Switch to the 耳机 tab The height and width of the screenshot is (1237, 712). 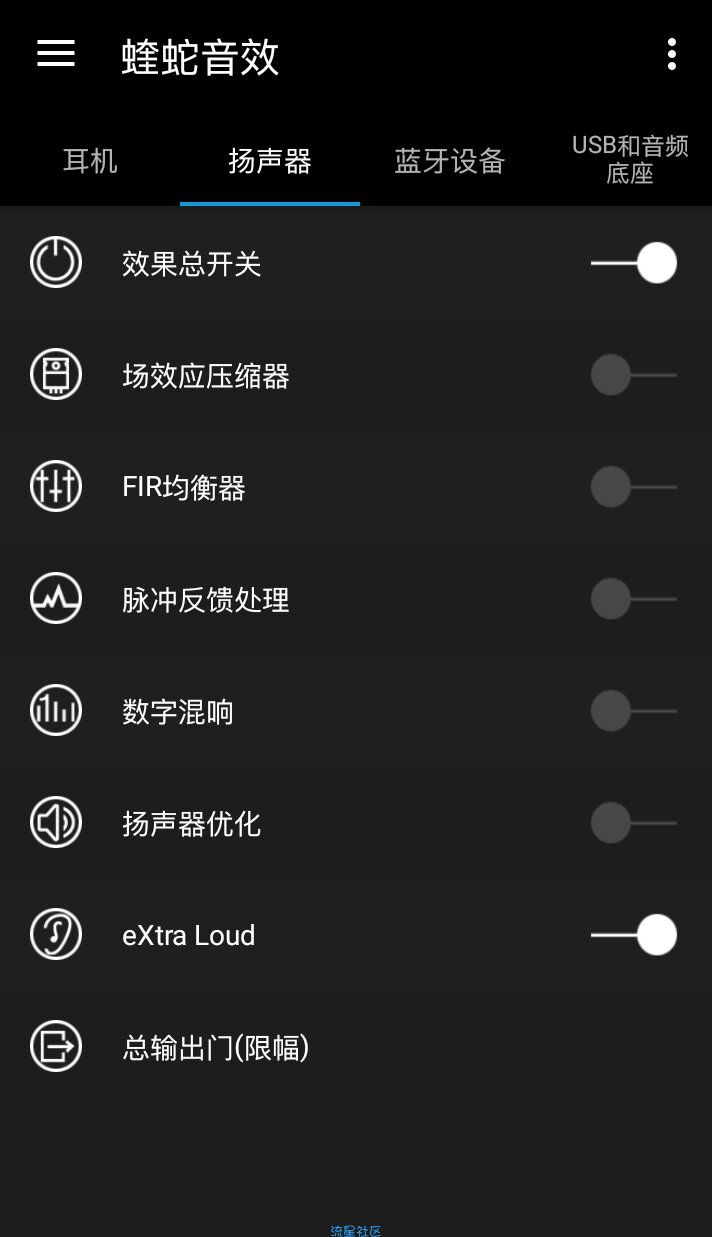(90, 161)
